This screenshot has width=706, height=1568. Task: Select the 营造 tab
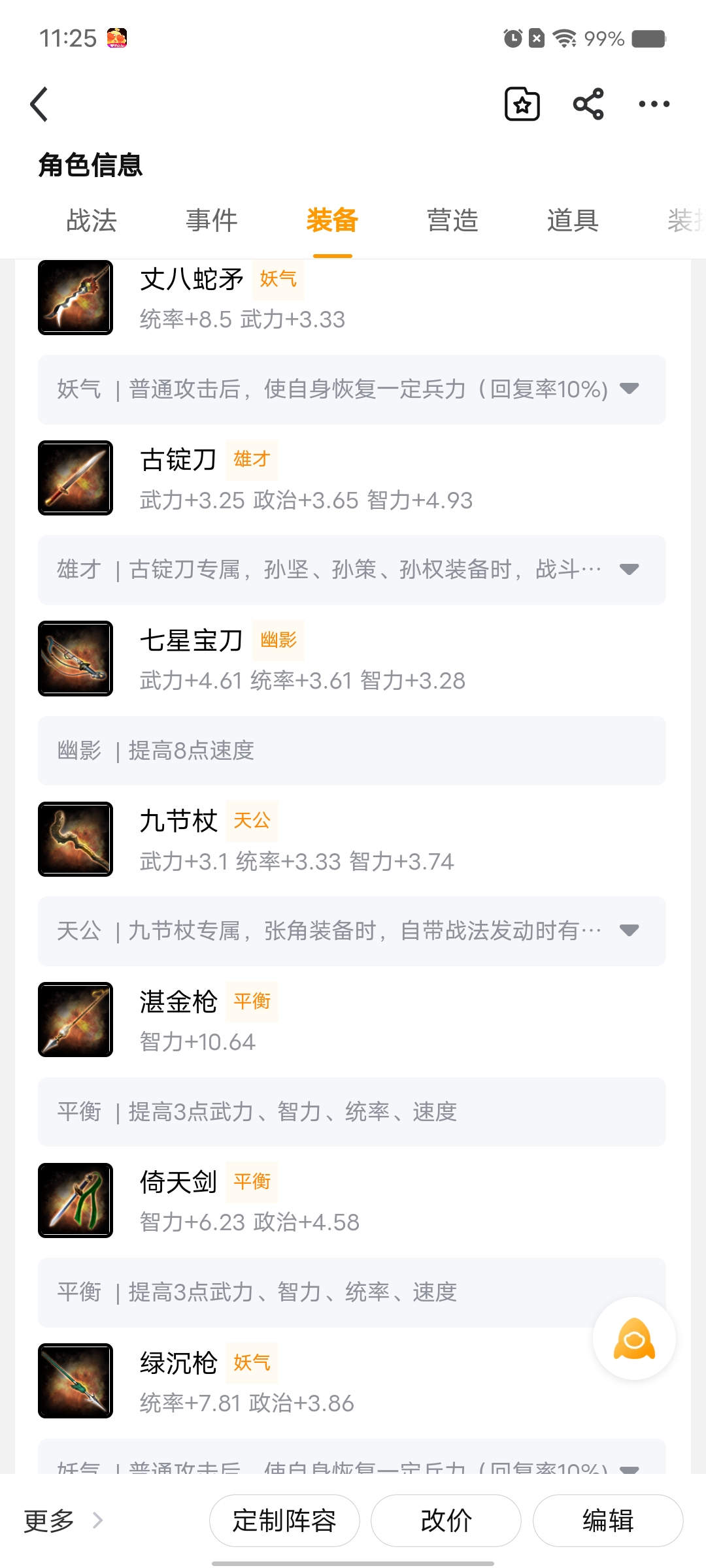click(452, 221)
